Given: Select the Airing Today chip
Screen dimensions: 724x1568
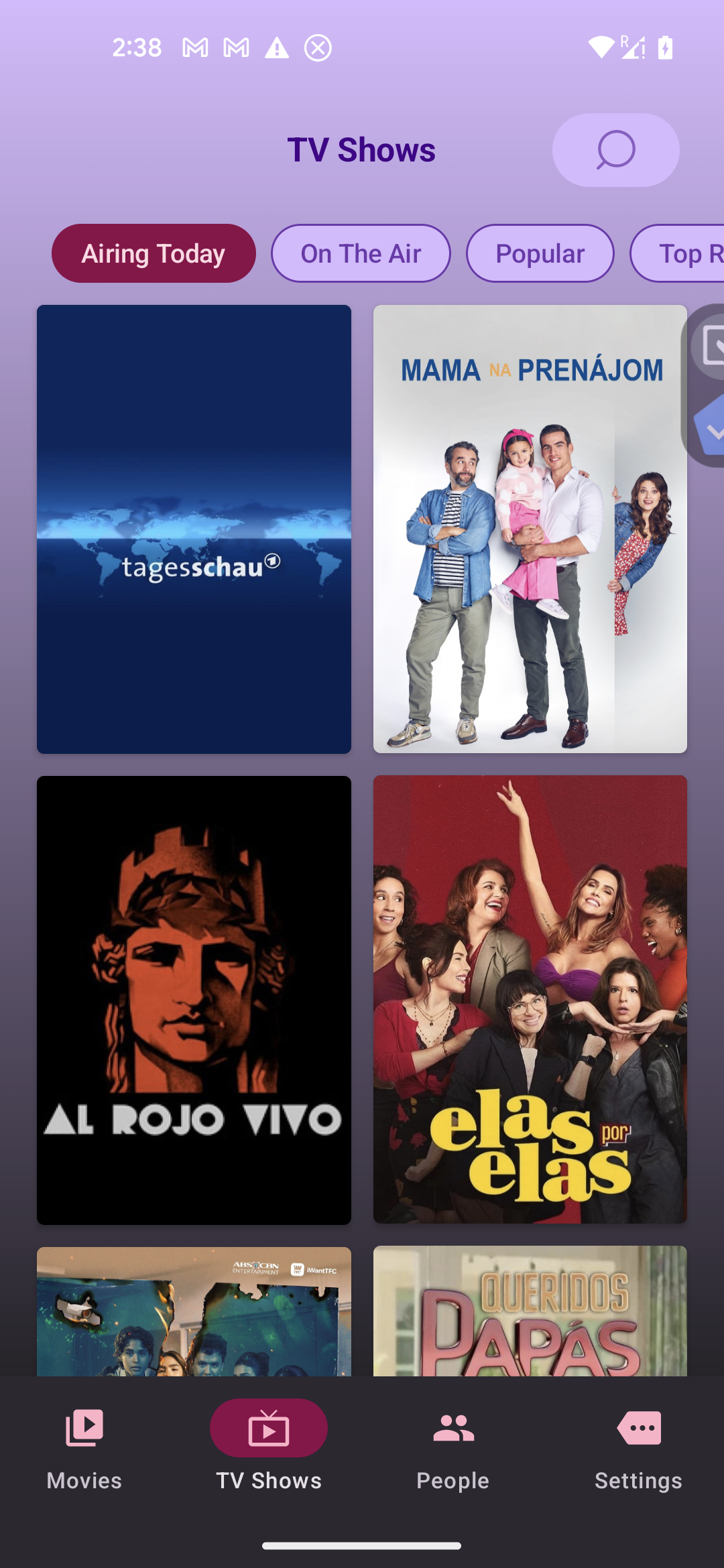Looking at the screenshot, I should 154,253.
